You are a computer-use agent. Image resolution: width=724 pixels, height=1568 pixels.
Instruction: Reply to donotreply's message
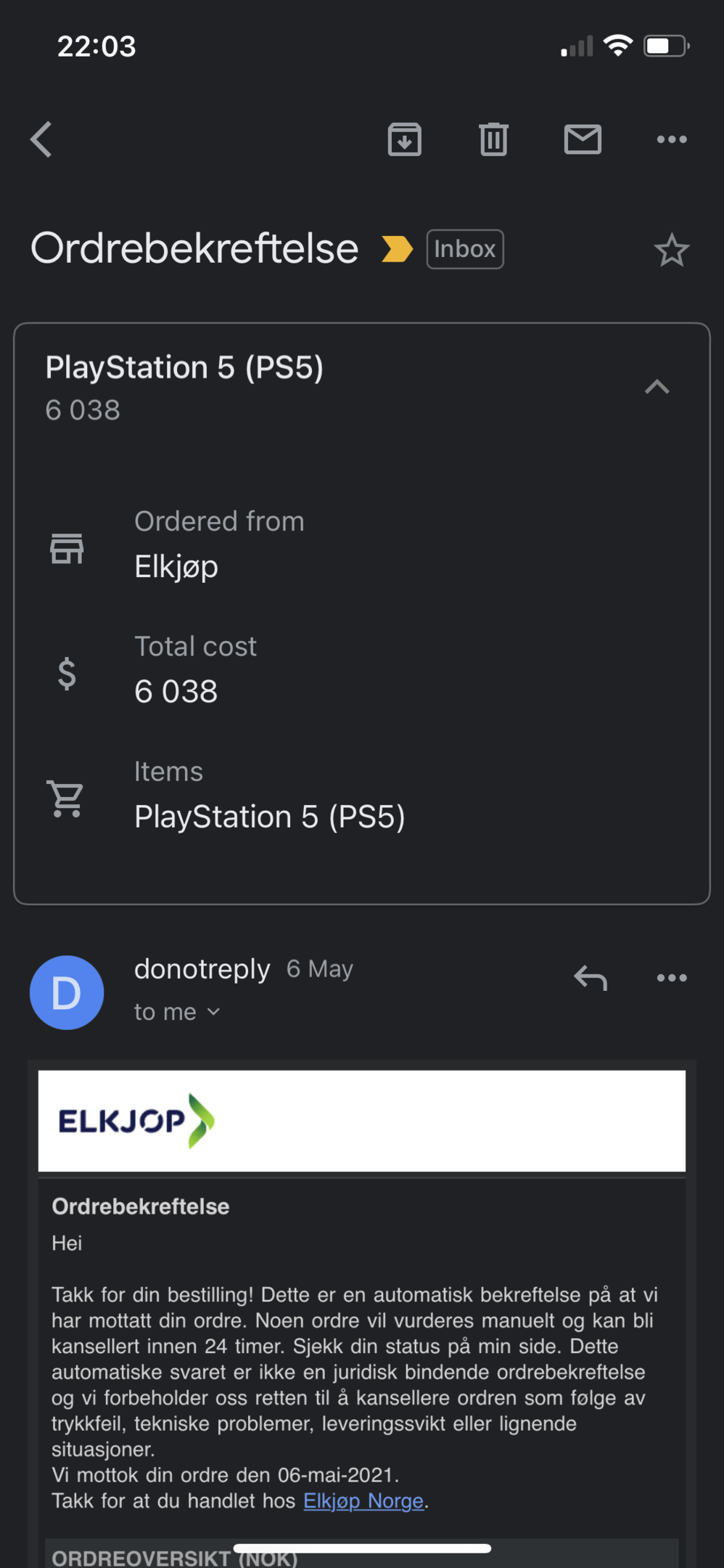coord(591,978)
